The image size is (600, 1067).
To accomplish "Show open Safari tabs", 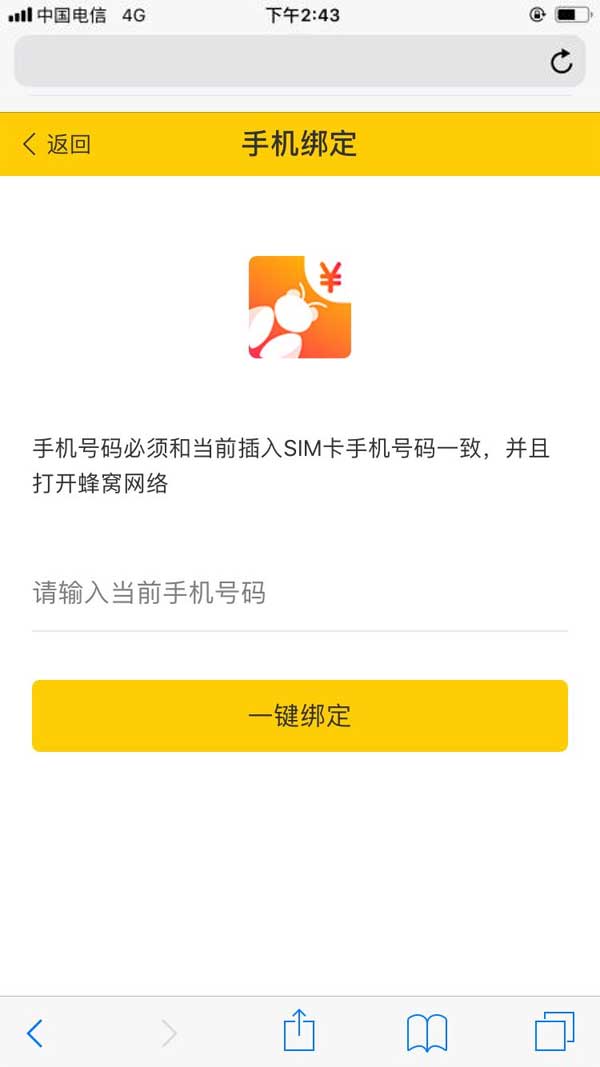I will click(555, 1031).
